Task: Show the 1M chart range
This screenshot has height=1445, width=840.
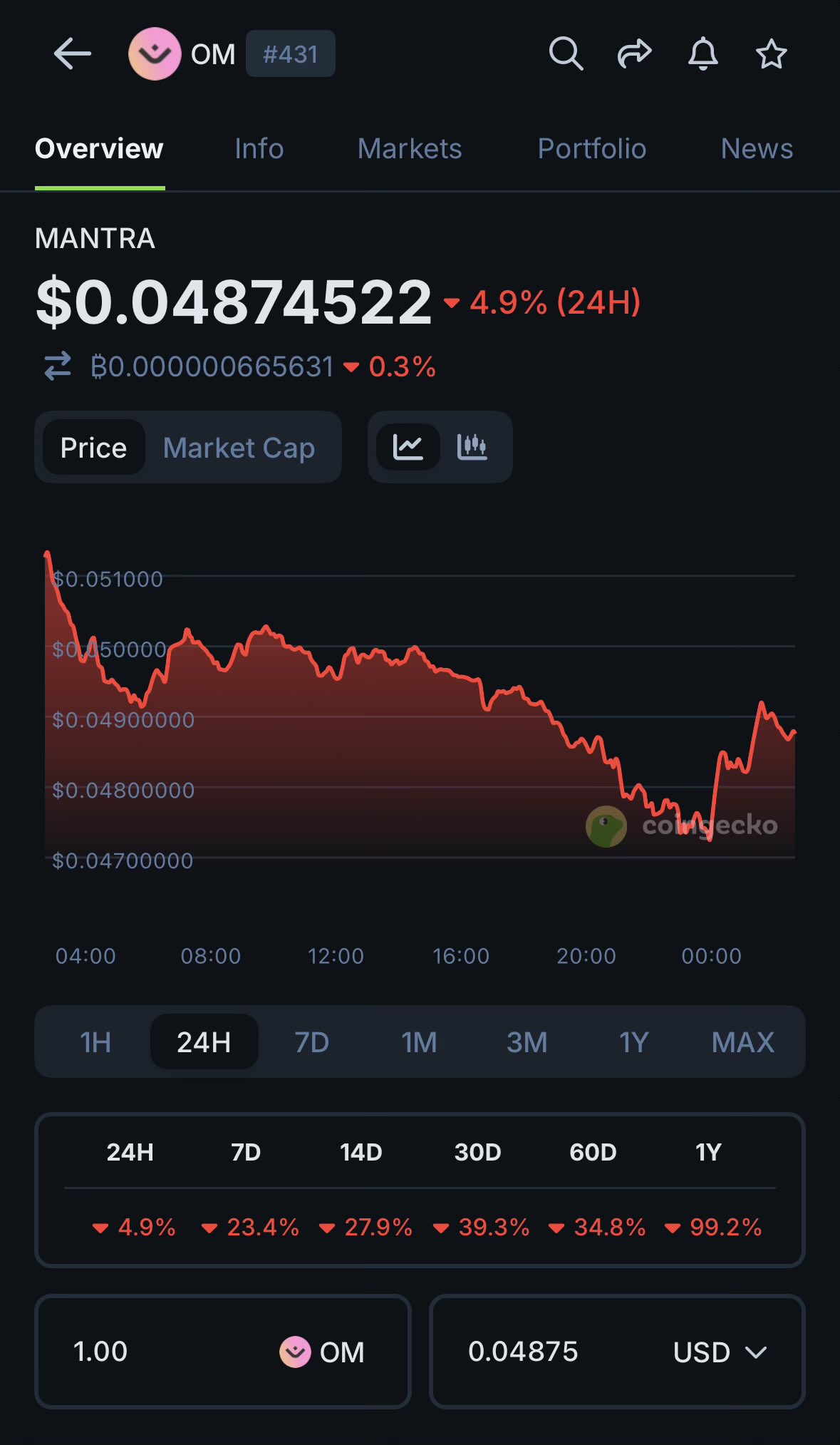Action: tap(419, 1042)
